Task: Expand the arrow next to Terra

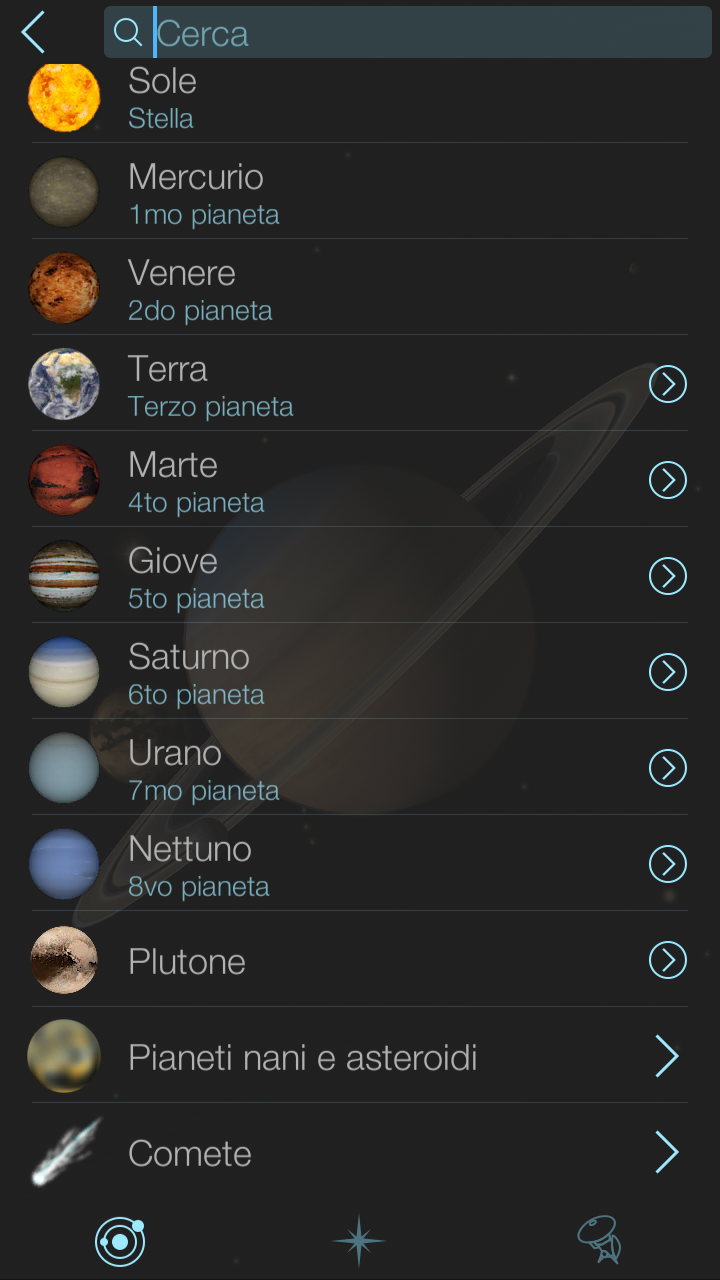Action: point(668,384)
